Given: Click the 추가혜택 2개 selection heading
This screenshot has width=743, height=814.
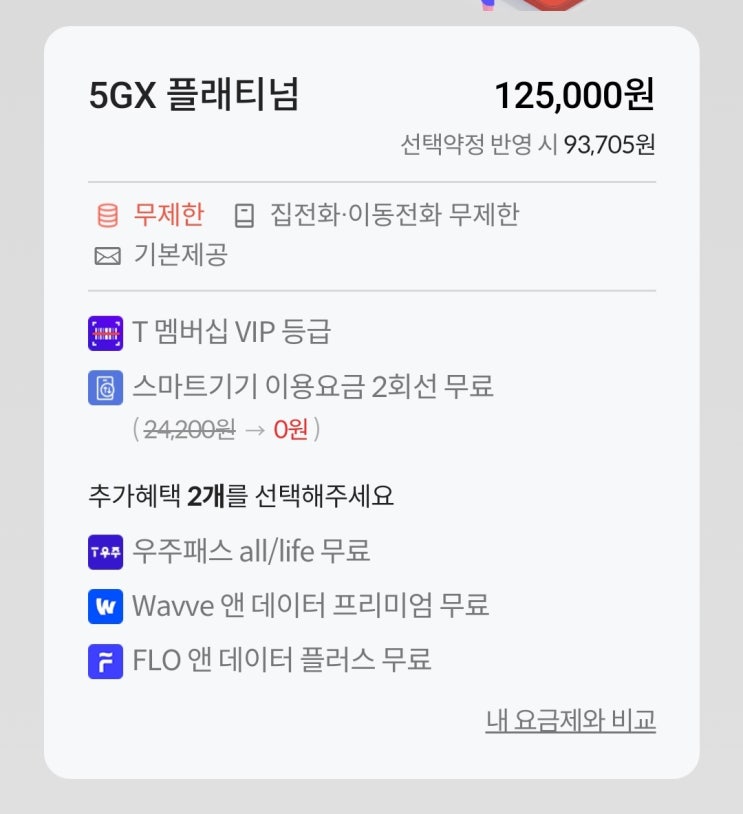Looking at the screenshot, I should point(240,495).
